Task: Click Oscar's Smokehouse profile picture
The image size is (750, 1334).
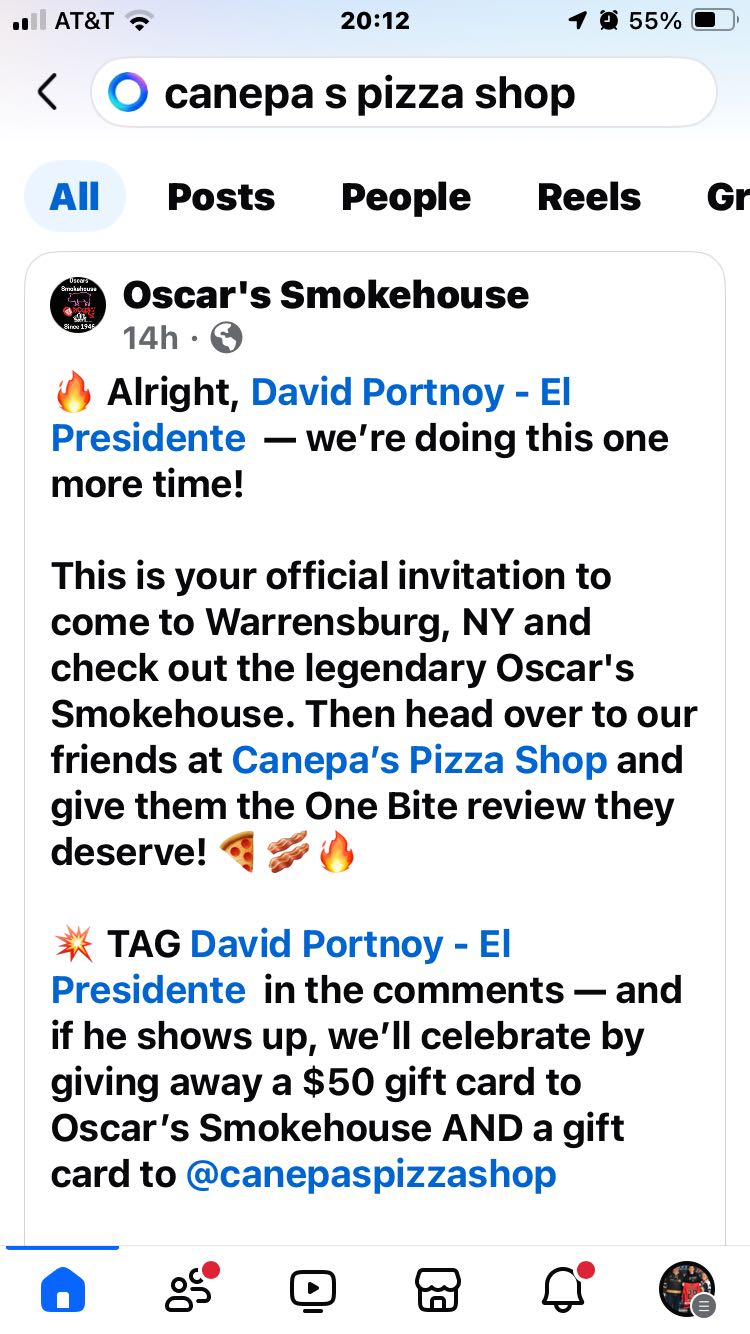Action: point(76,305)
